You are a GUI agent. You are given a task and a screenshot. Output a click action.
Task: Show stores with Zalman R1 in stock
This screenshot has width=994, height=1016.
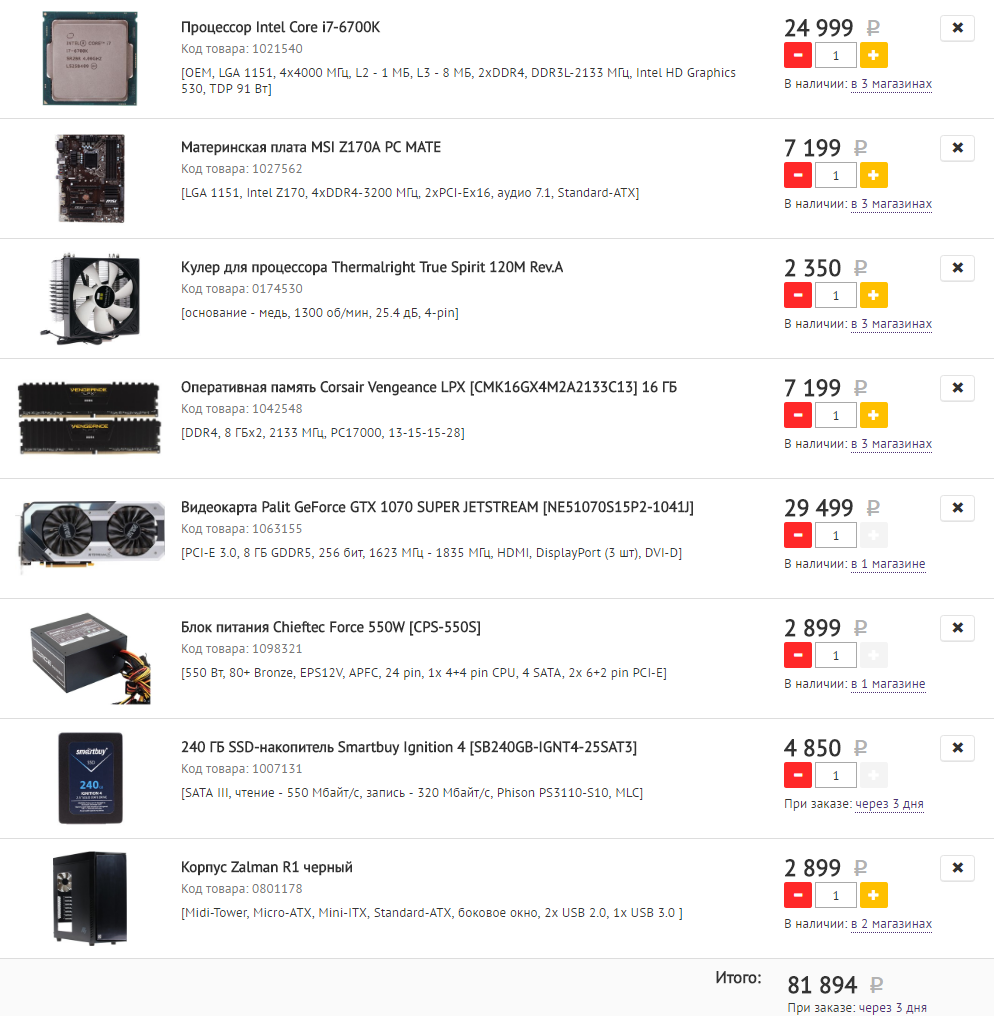[891, 924]
